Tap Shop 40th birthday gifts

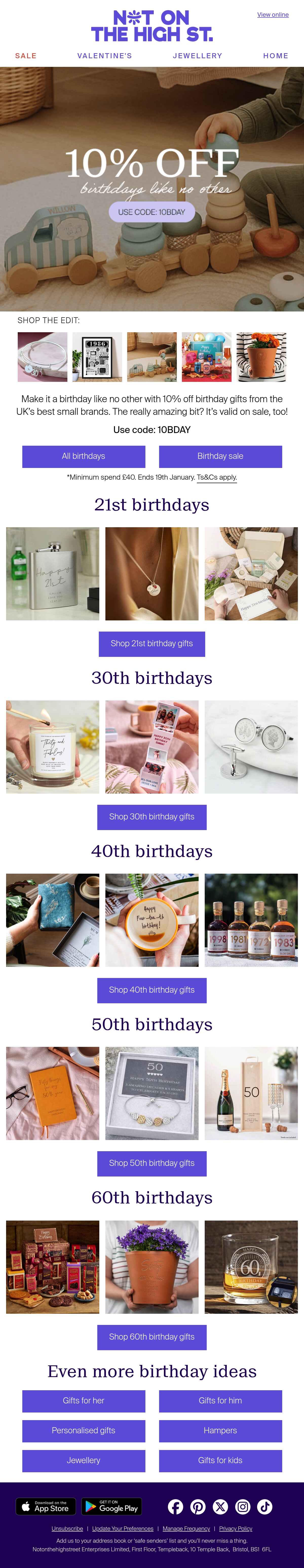point(152,990)
